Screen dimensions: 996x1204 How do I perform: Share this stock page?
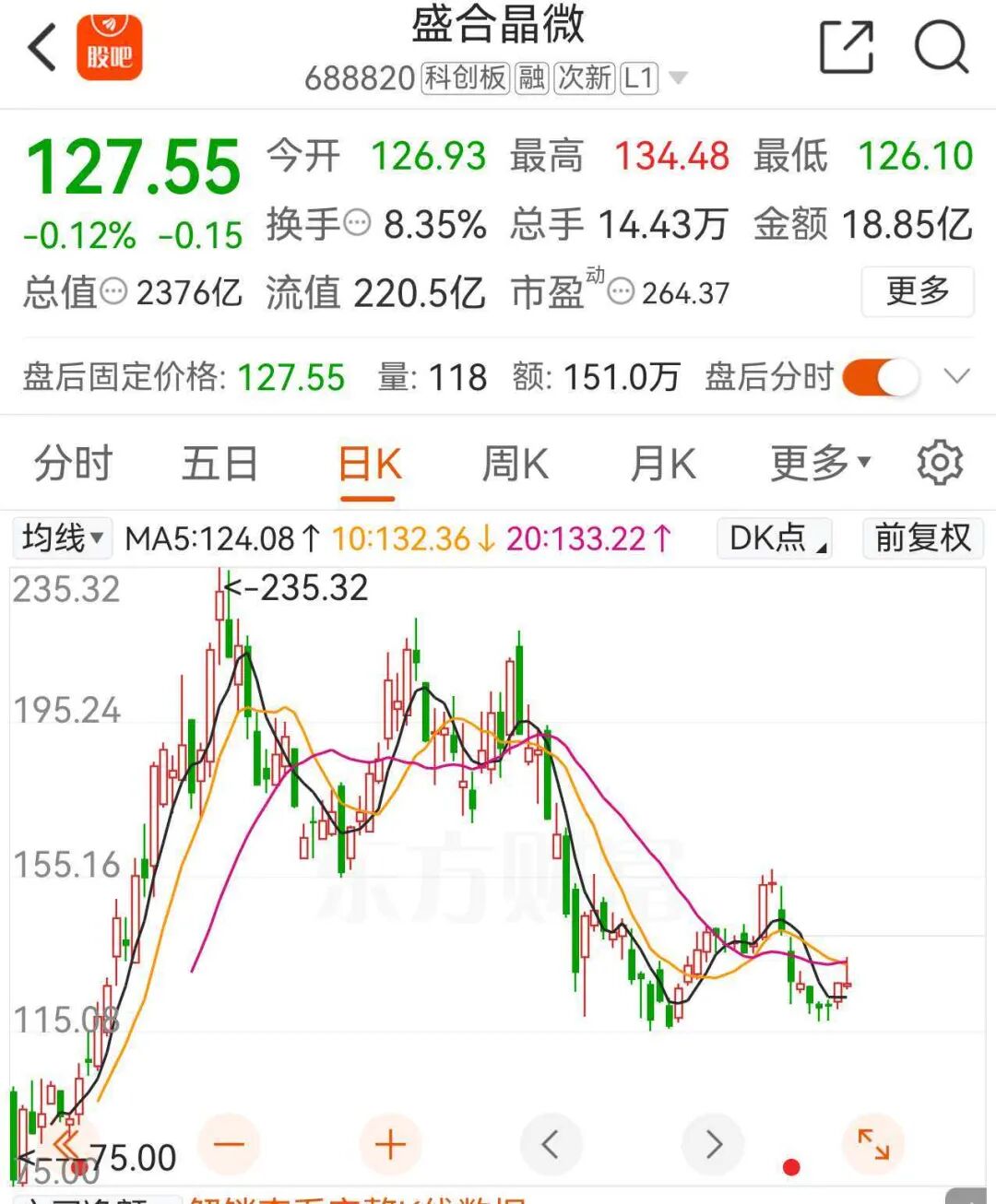tap(847, 47)
